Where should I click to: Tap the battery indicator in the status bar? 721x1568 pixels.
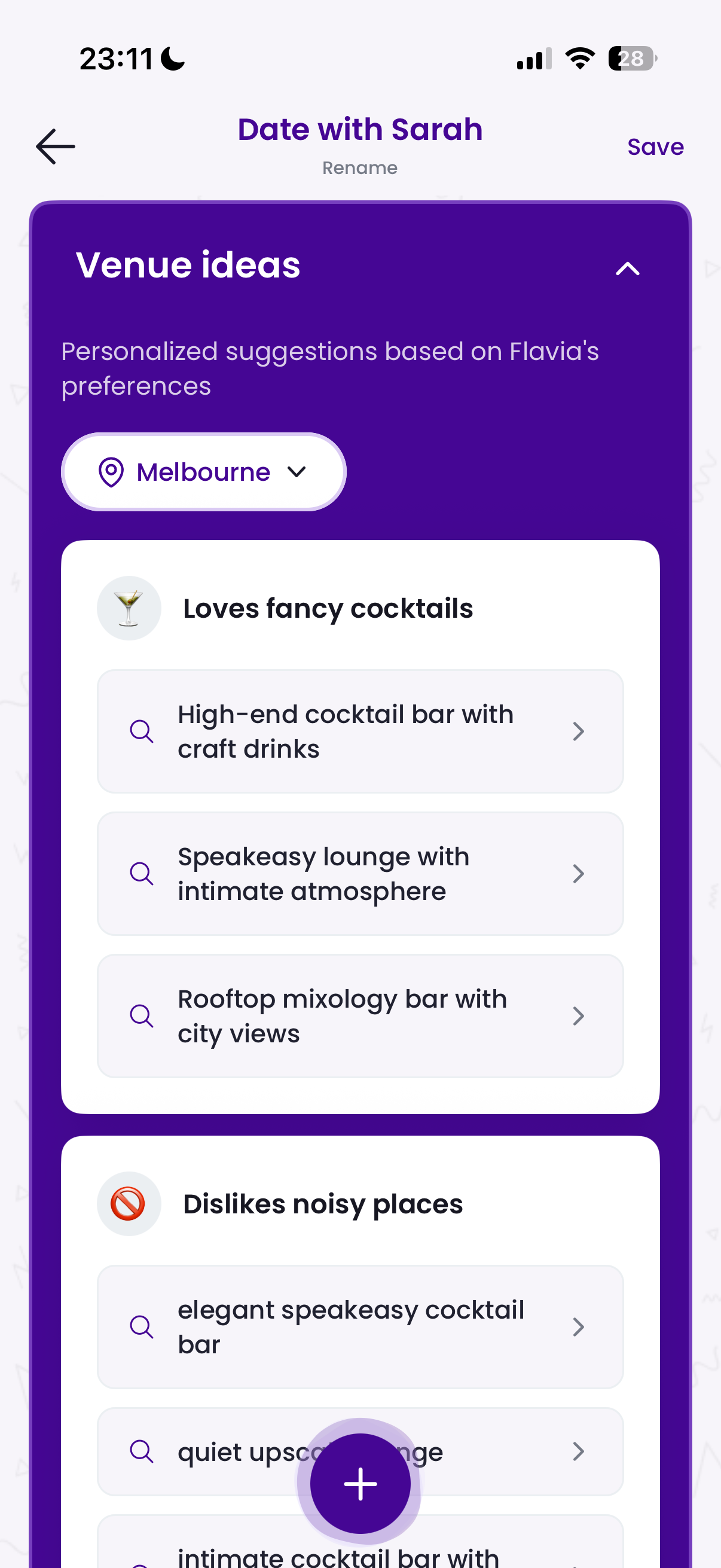[630, 58]
